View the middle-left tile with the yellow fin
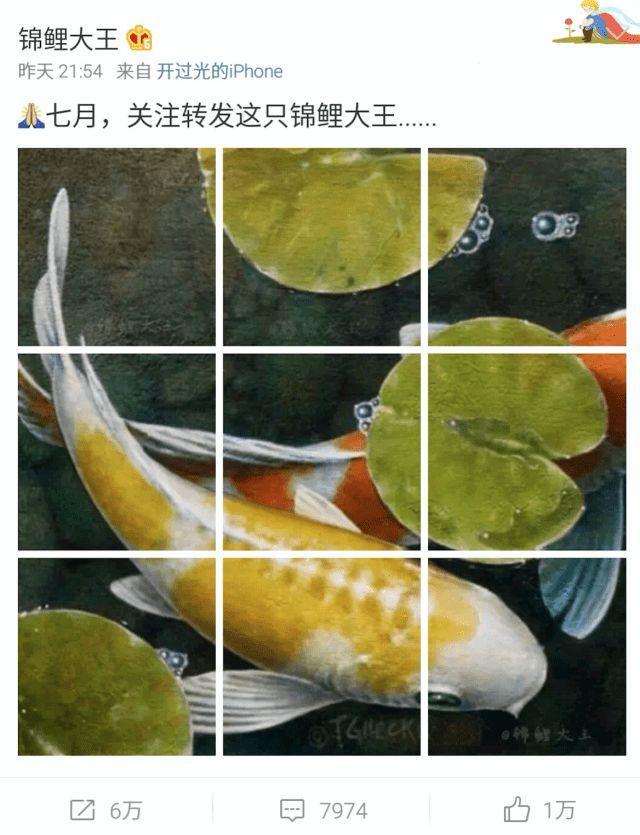The image size is (640, 835). [116, 451]
